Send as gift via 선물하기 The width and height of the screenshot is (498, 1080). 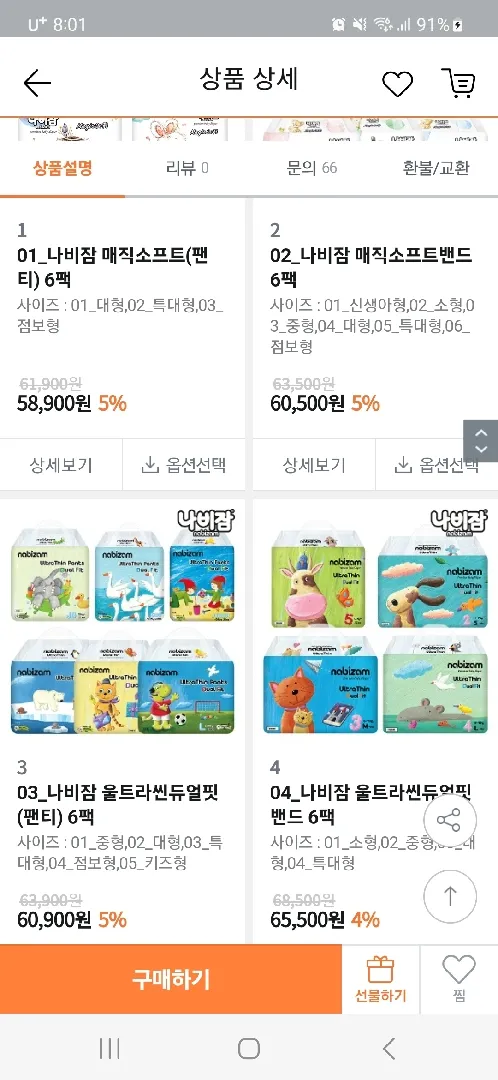380,979
